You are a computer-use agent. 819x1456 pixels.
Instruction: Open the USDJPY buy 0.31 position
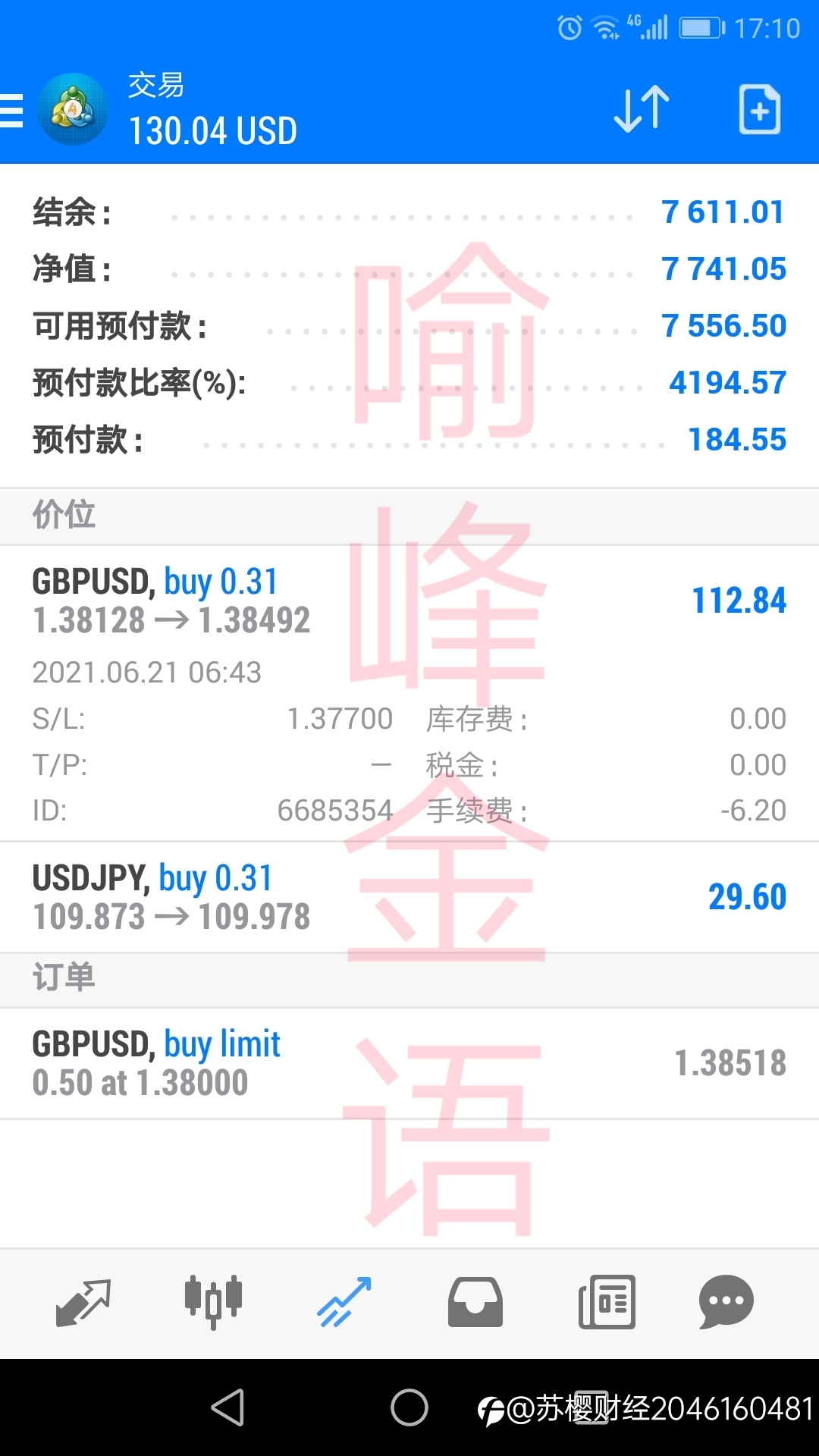(409, 897)
